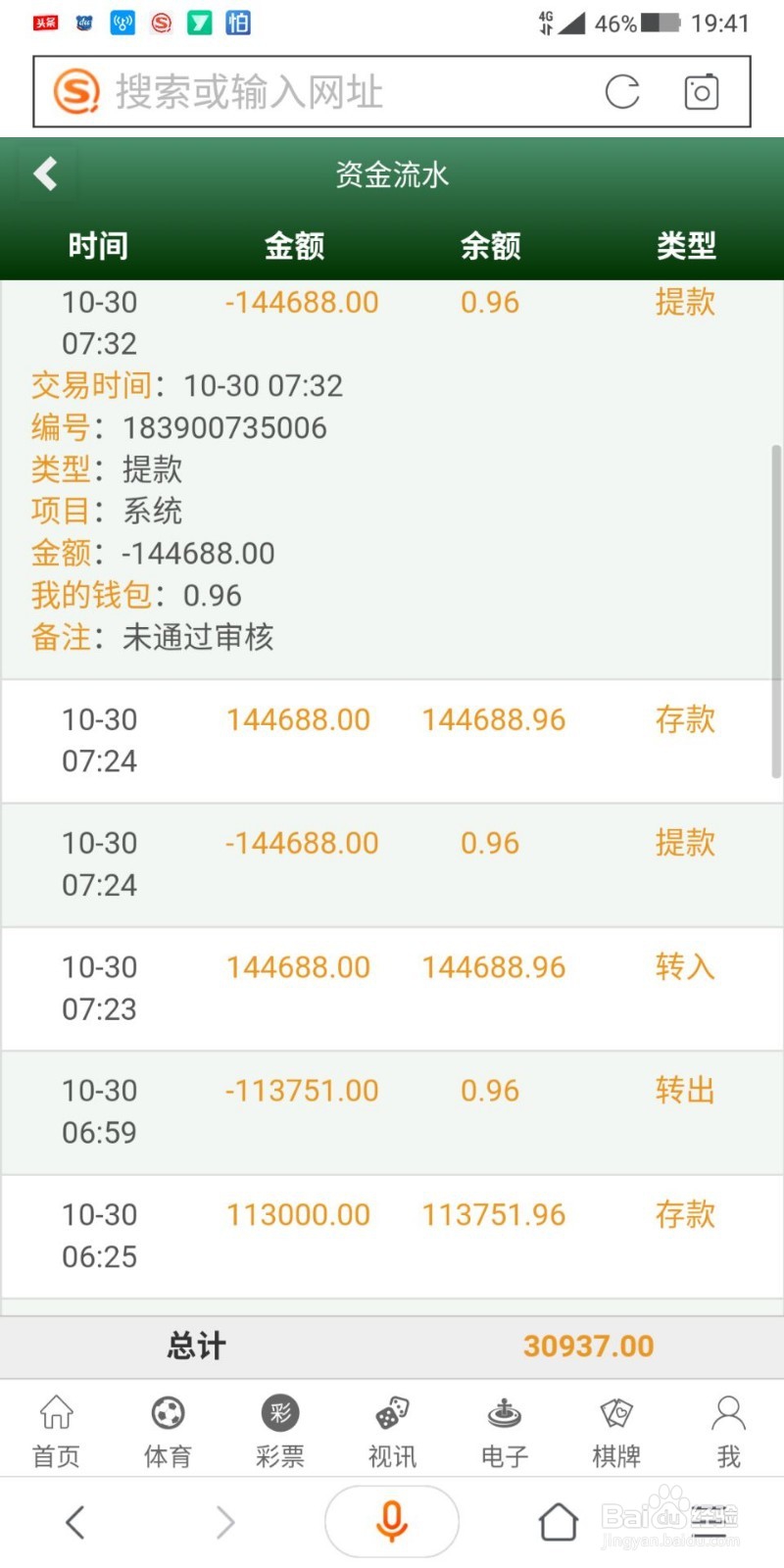The width and height of the screenshot is (784, 1568).
Task: Tap the 10-30 07:24 存款 deposit row
Action: 392,740
